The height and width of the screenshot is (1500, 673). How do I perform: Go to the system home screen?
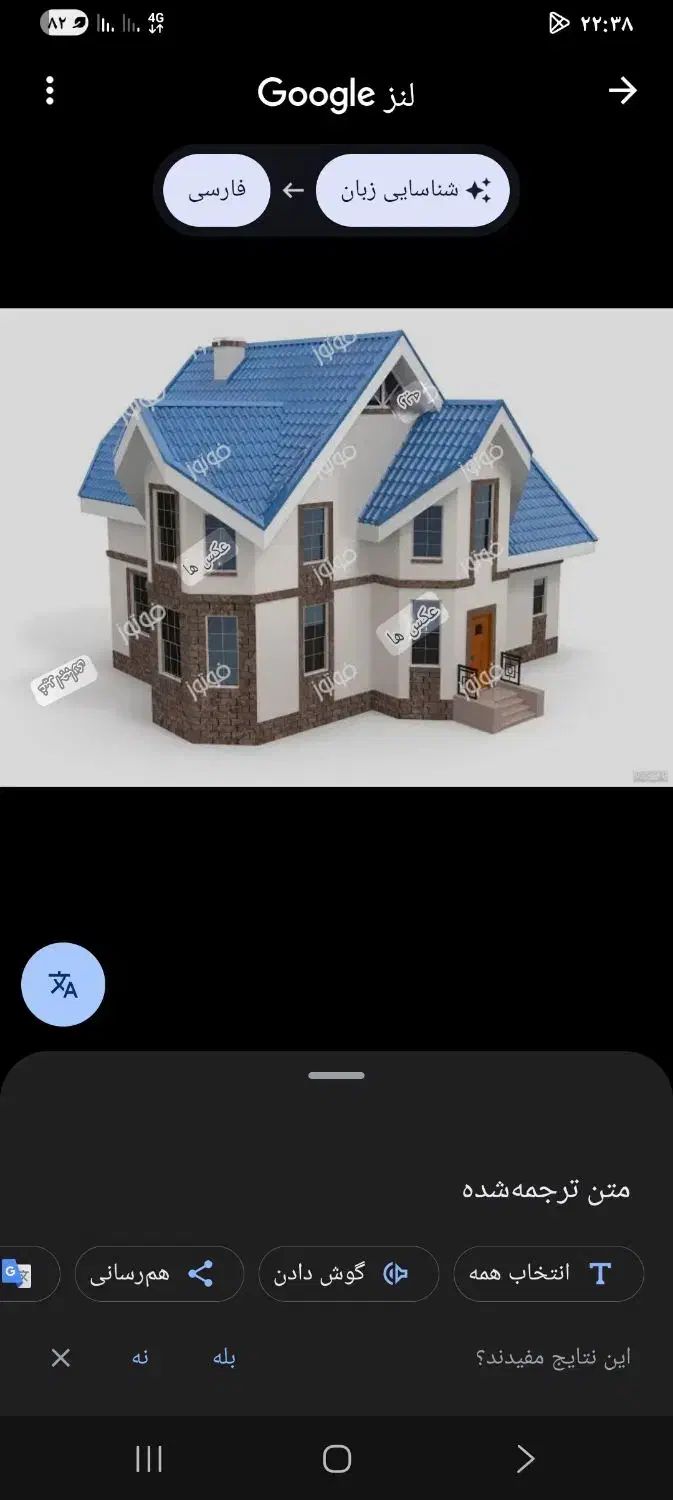tap(337, 1459)
